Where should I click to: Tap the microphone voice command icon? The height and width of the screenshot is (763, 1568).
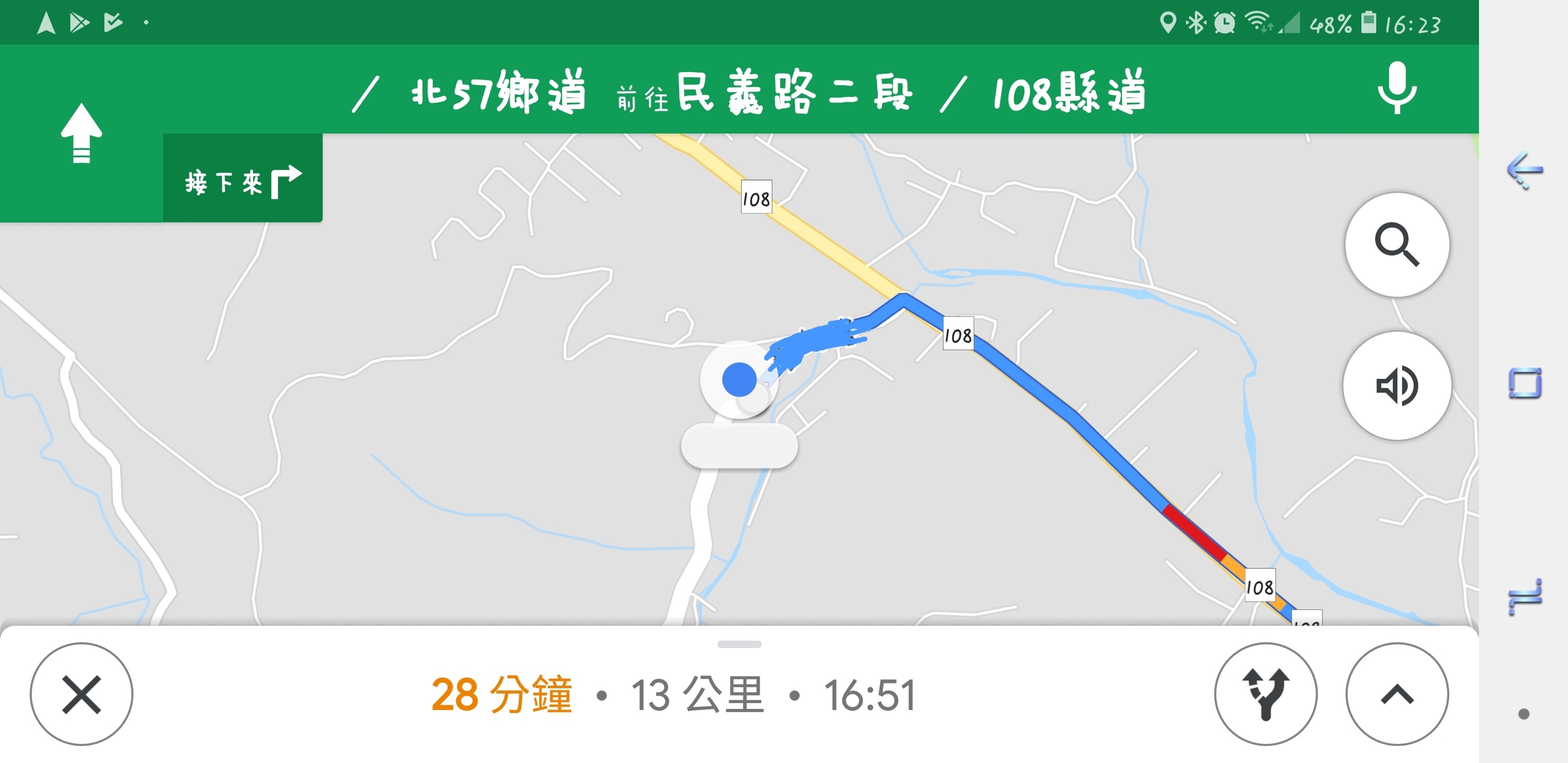pos(1396,88)
